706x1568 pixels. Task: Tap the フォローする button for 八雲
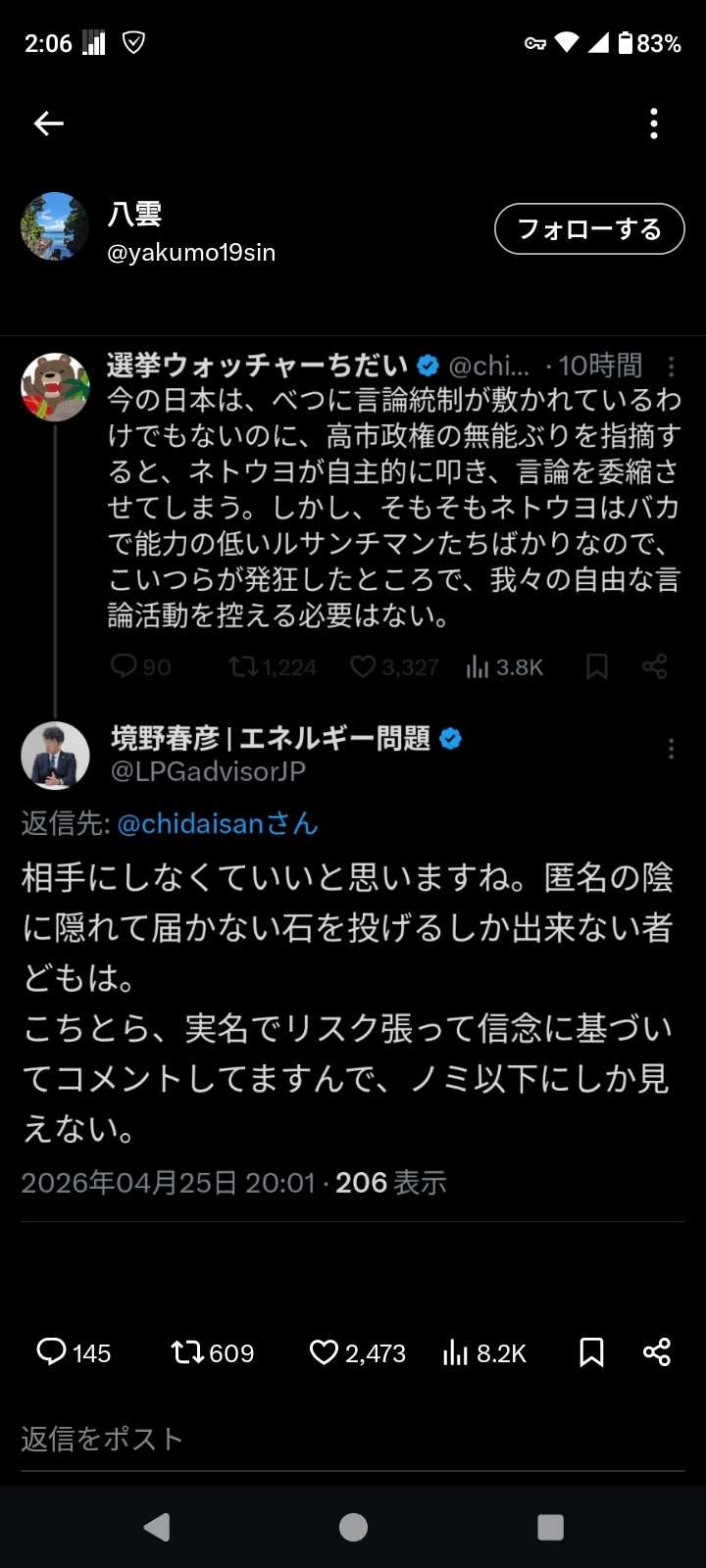click(x=588, y=229)
